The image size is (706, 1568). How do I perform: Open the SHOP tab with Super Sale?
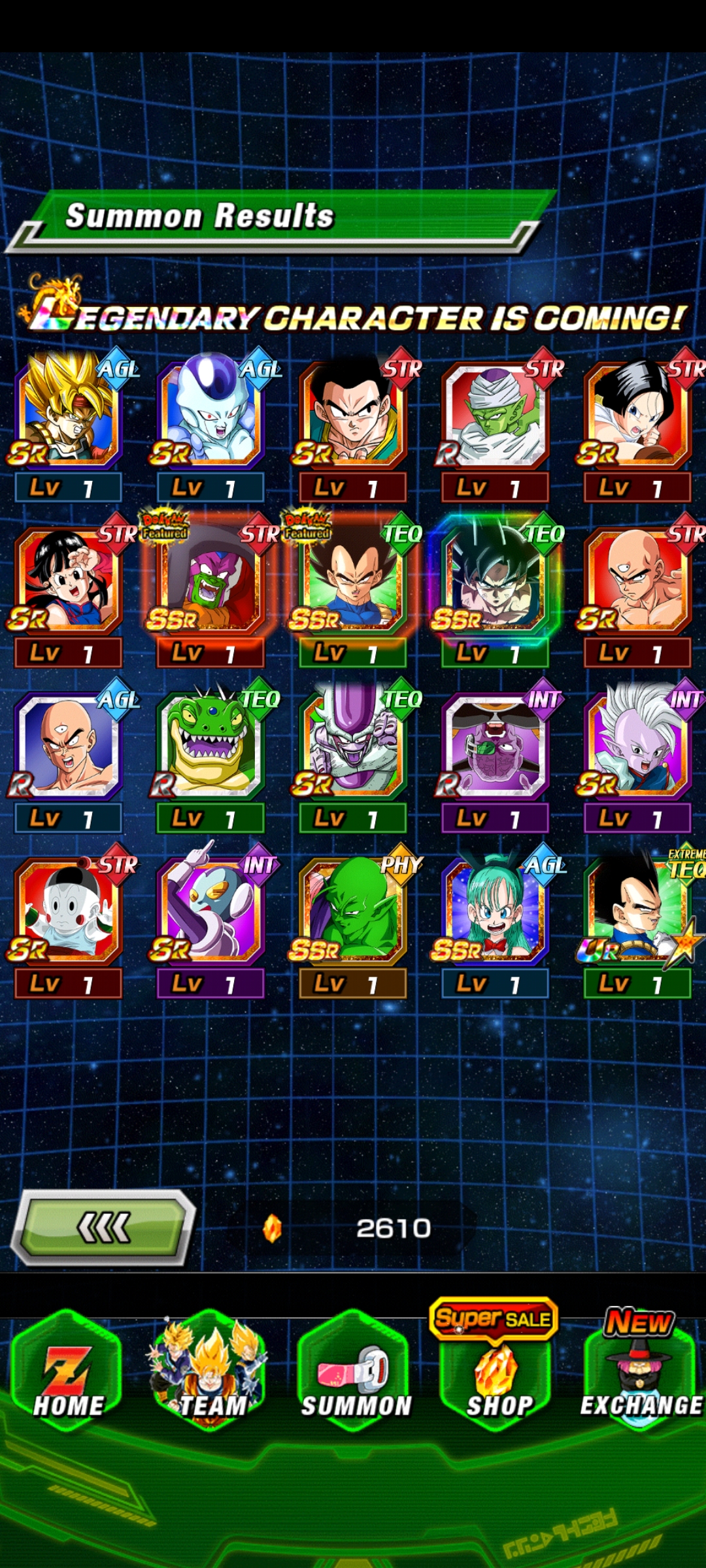(x=497, y=1365)
